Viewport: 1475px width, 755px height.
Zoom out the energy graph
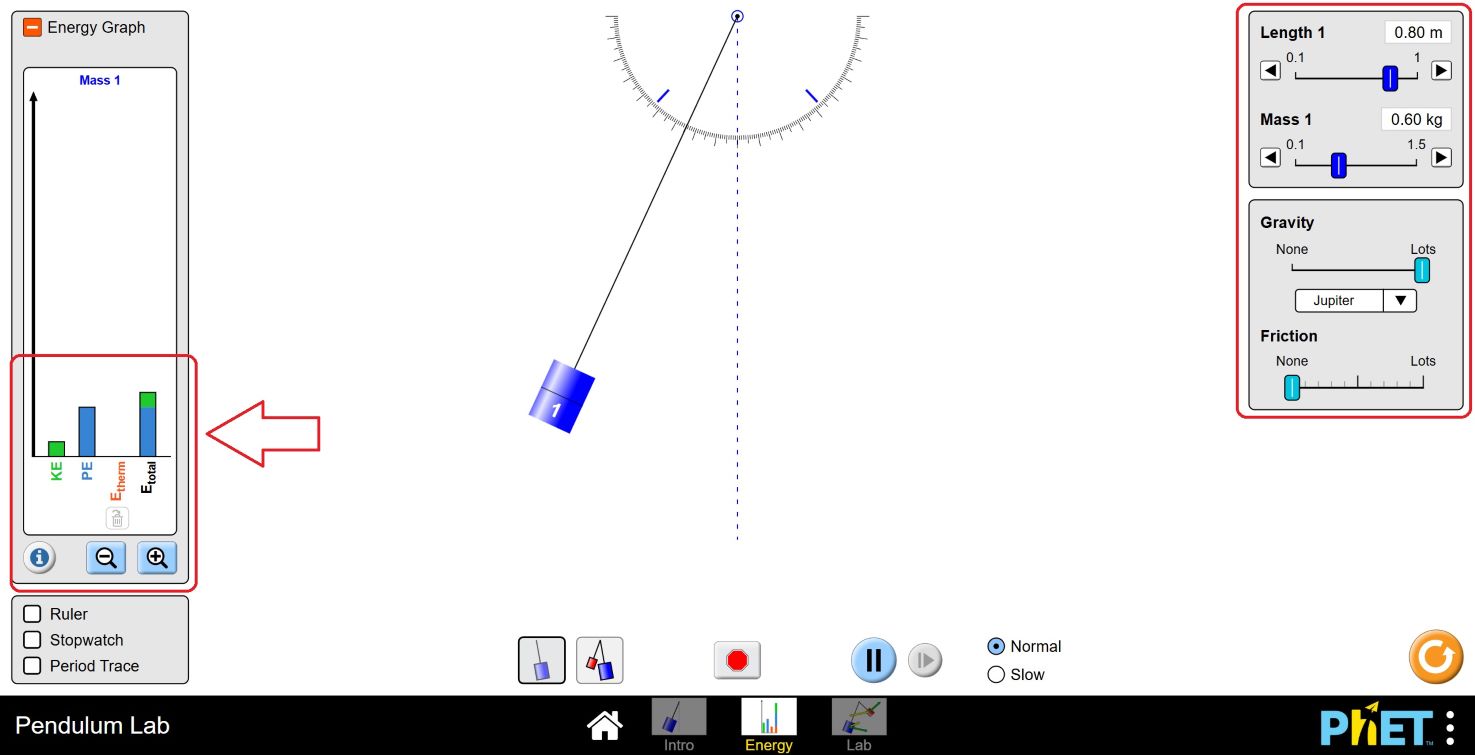tap(106, 558)
